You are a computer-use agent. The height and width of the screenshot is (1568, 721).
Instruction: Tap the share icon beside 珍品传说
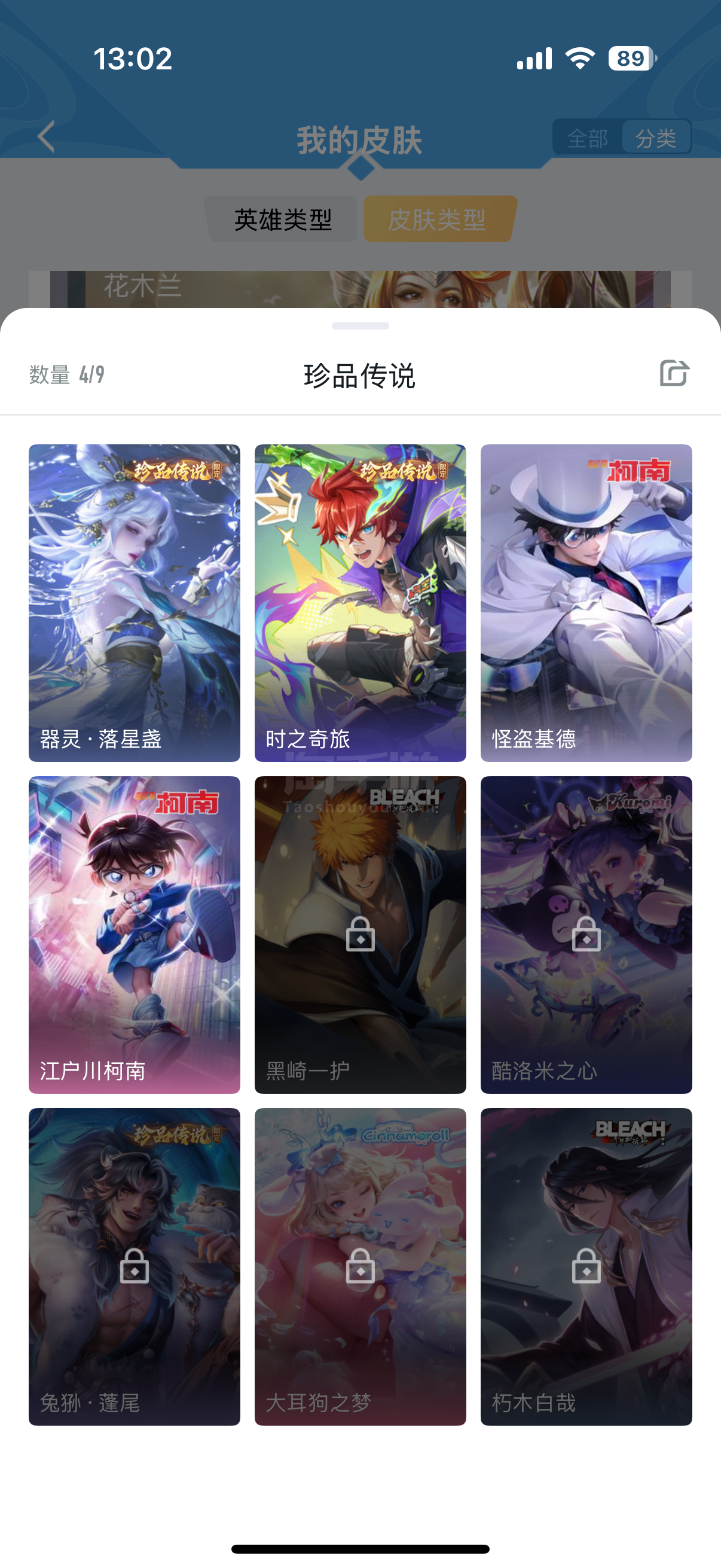pos(674,373)
